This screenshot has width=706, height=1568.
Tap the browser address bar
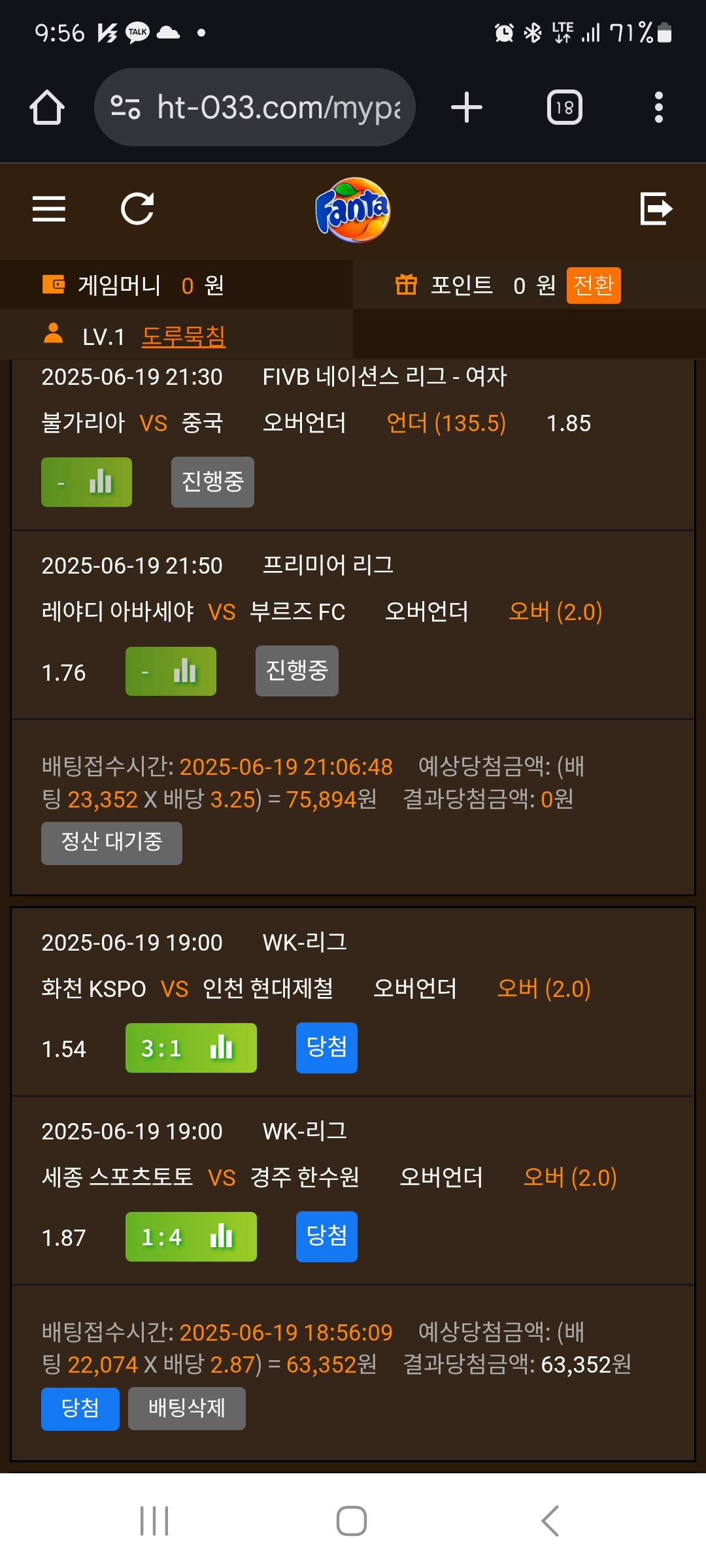click(x=255, y=107)
